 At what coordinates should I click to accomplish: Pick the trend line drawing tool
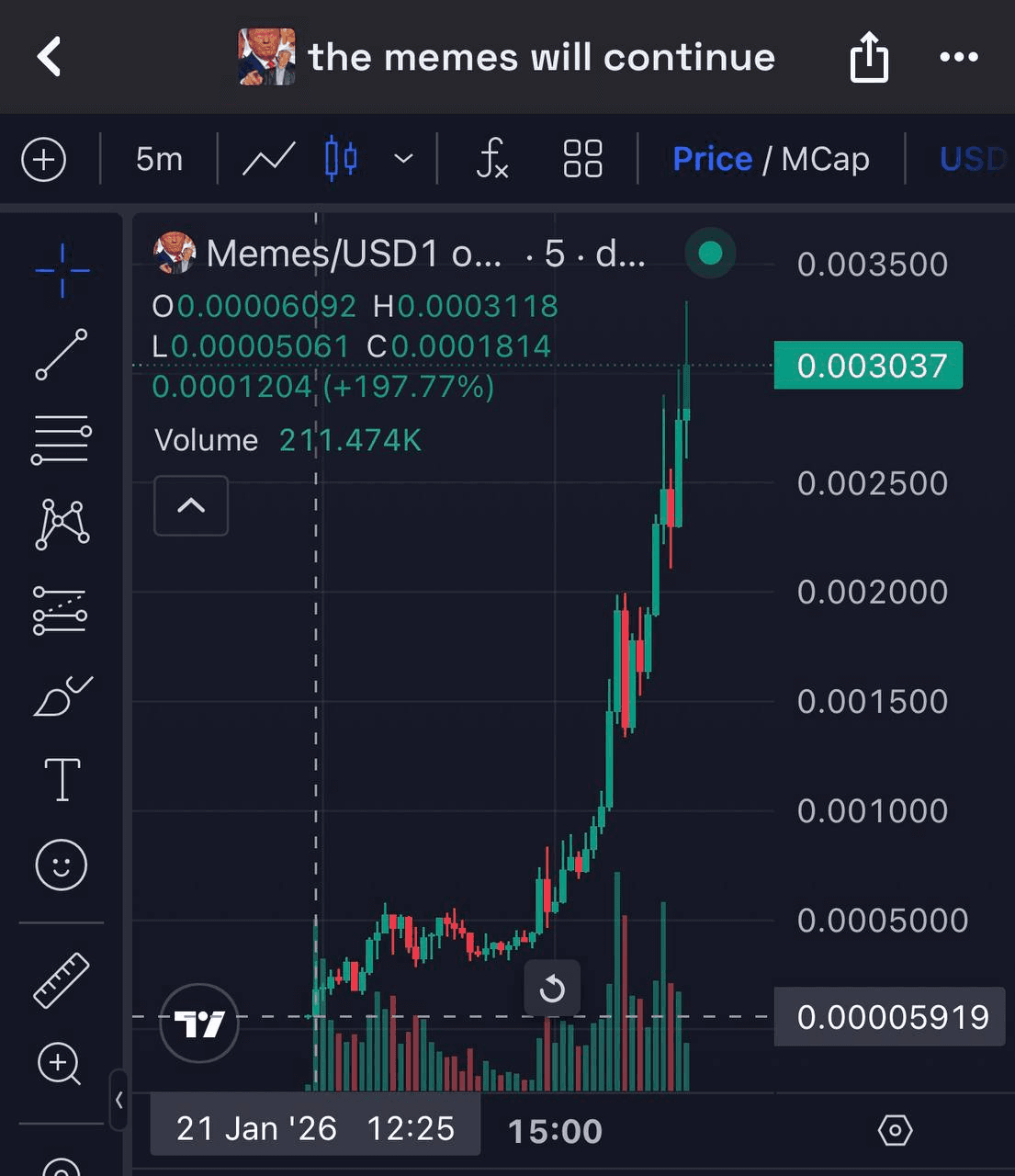click(62, 355)
